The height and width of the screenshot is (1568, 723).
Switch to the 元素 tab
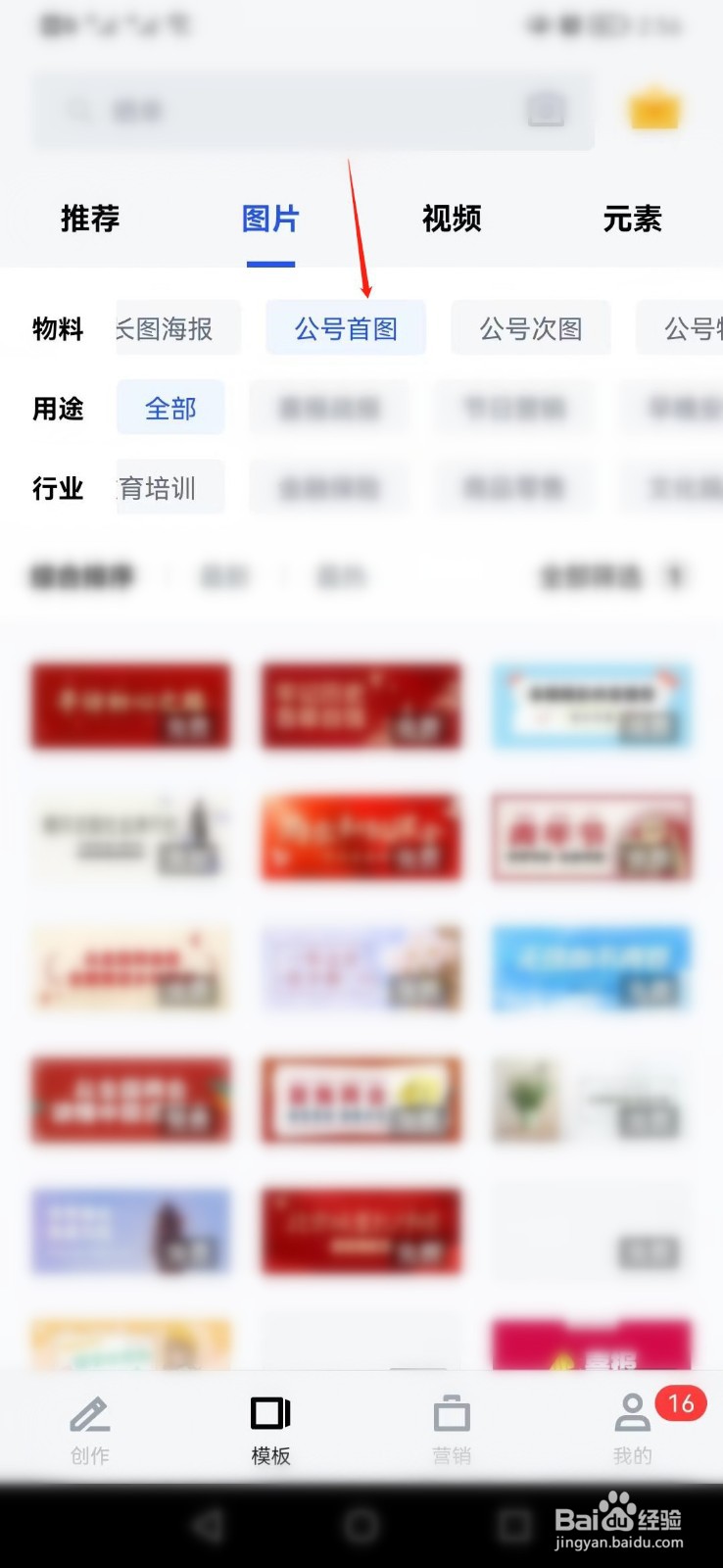pos(632,219)
